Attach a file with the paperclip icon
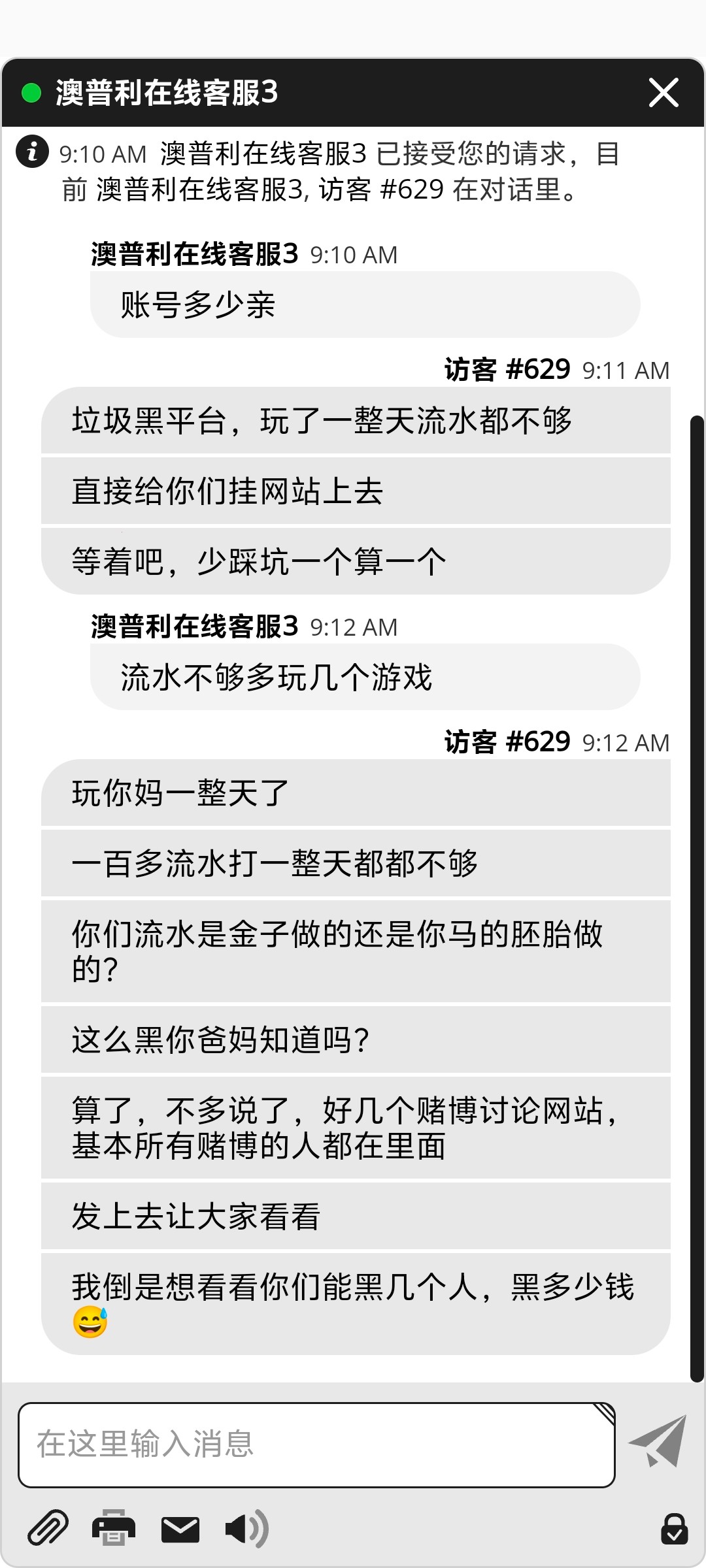This screenshot has height=1568, width=706. [48, 1529]
